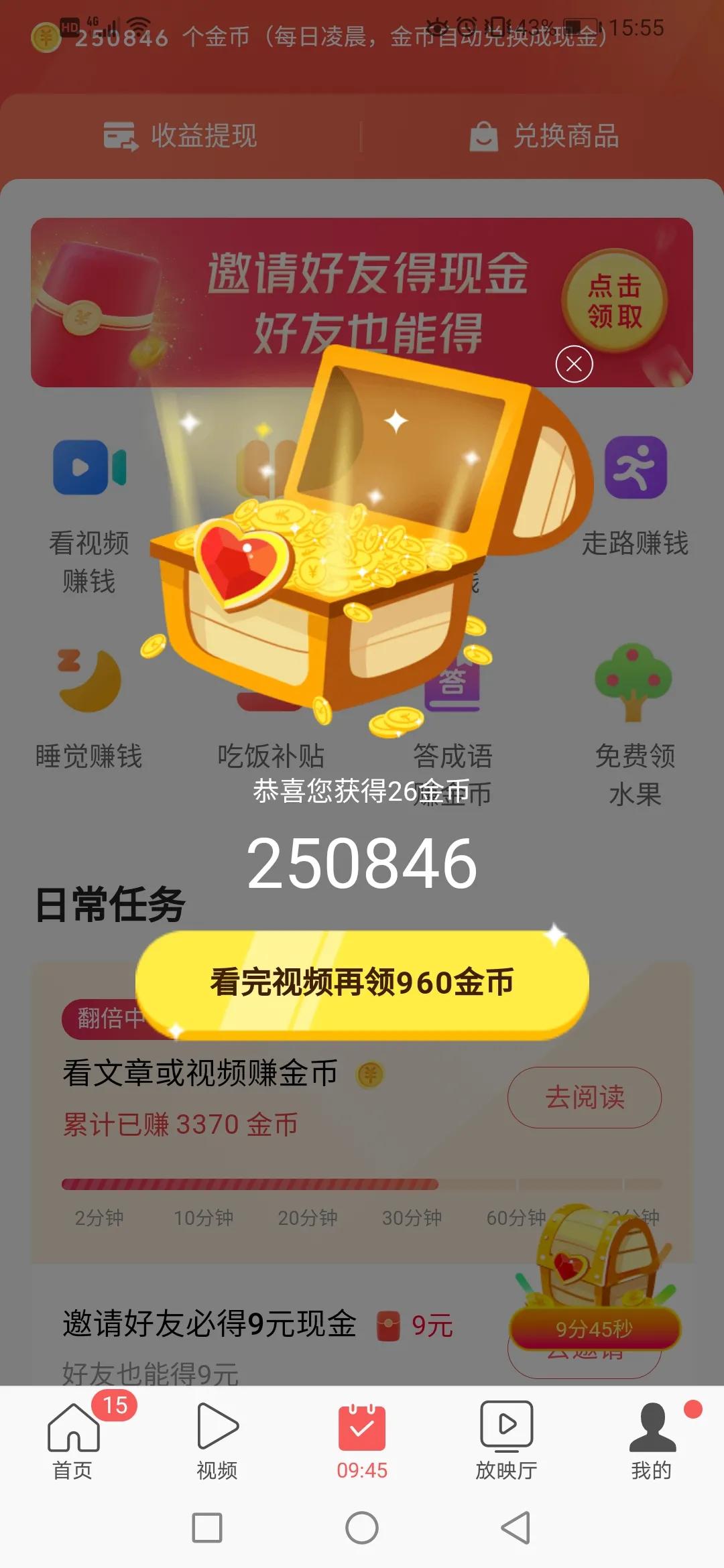This screenshot has height=1568, width=724.
Task: Open 睡觉赚钱 task
Action: pos(89,710)
